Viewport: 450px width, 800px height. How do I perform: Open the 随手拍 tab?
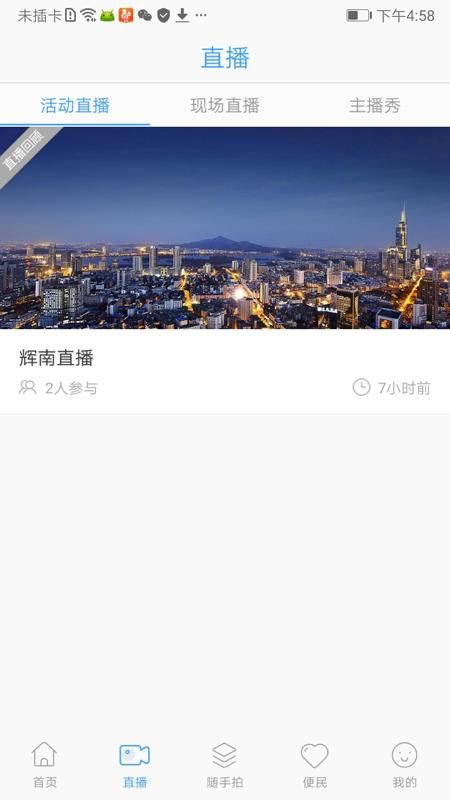click(x=225, y=764)
